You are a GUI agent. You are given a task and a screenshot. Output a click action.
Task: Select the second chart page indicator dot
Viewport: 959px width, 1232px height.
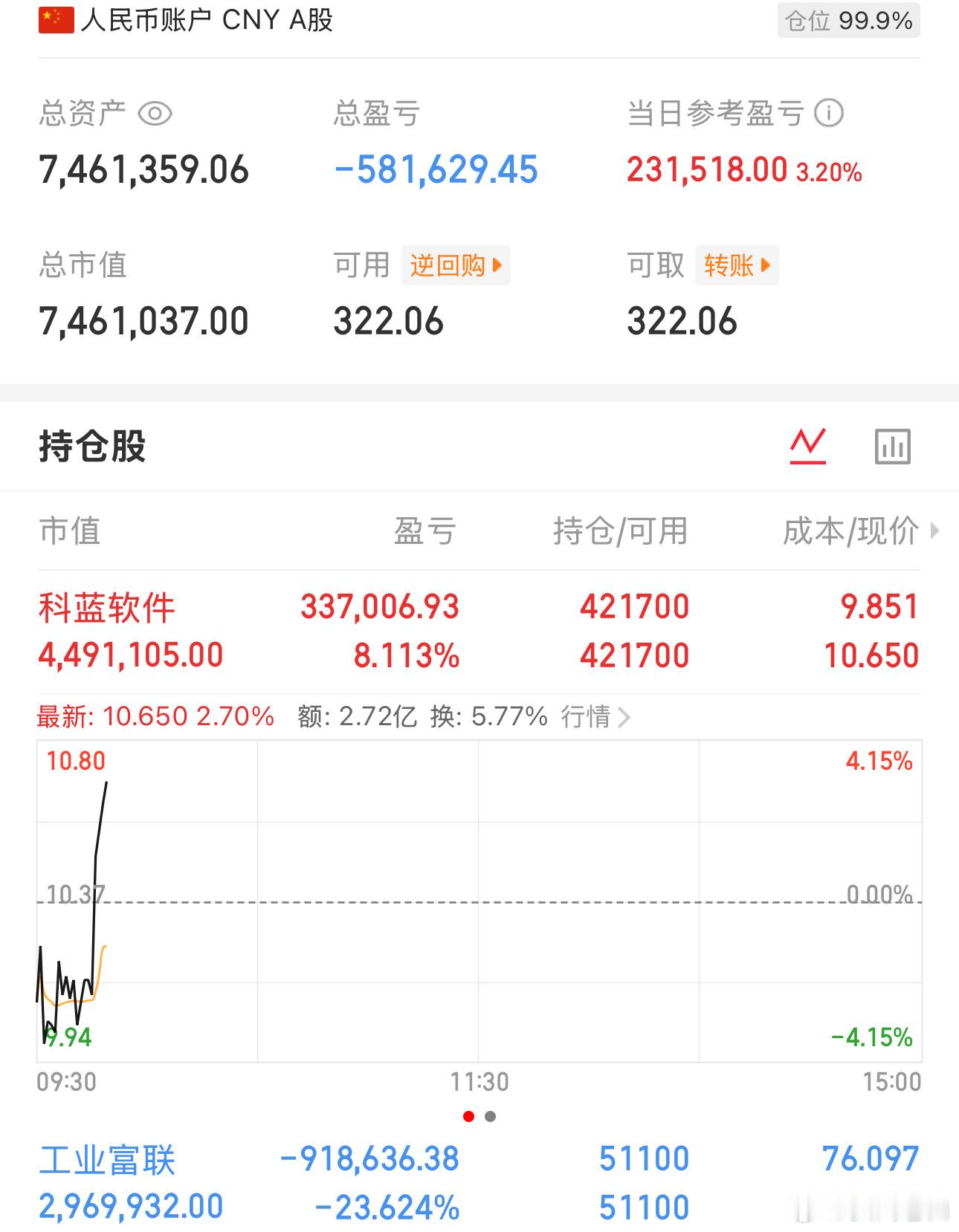point(490,1116)
